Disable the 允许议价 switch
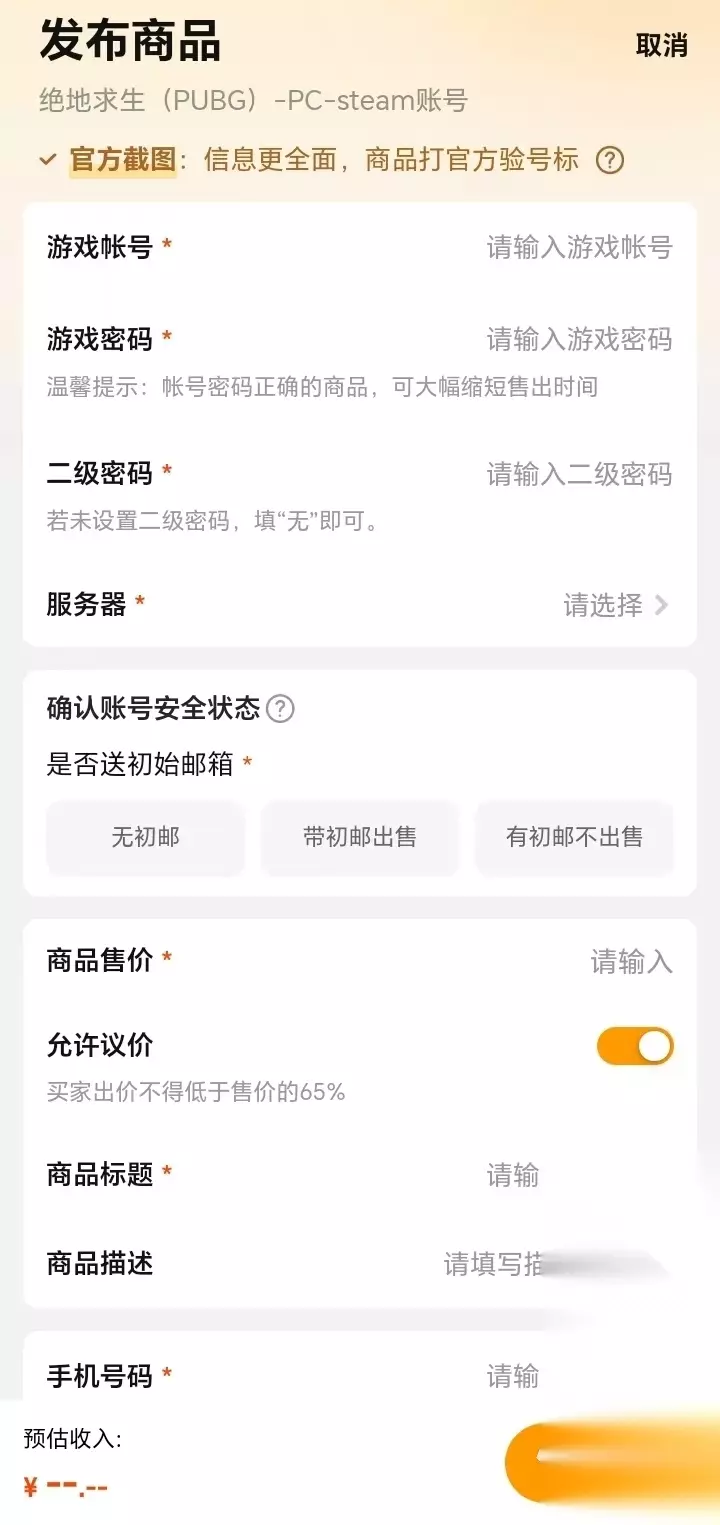The height and width of the screenshot is (1525, 720). 635,1046
